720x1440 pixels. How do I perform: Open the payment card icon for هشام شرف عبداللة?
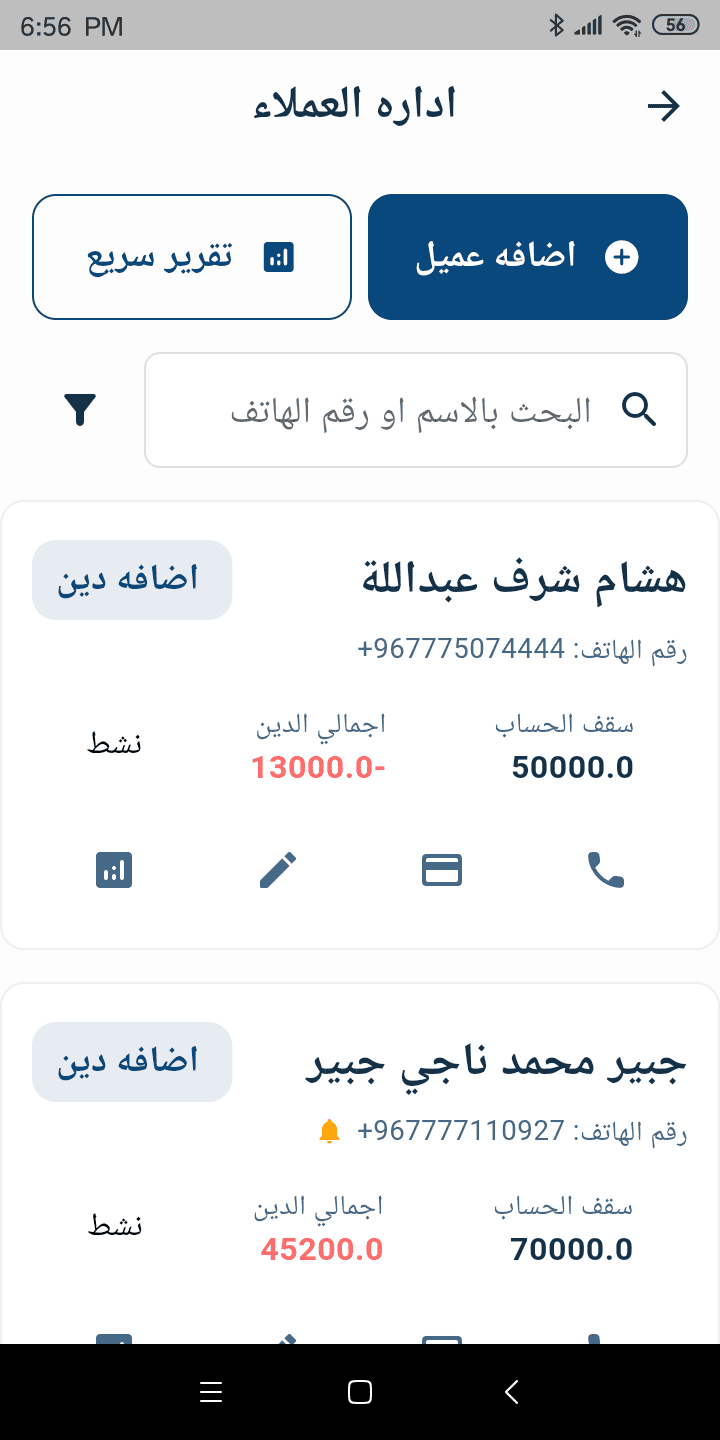(x=441, y=869)
